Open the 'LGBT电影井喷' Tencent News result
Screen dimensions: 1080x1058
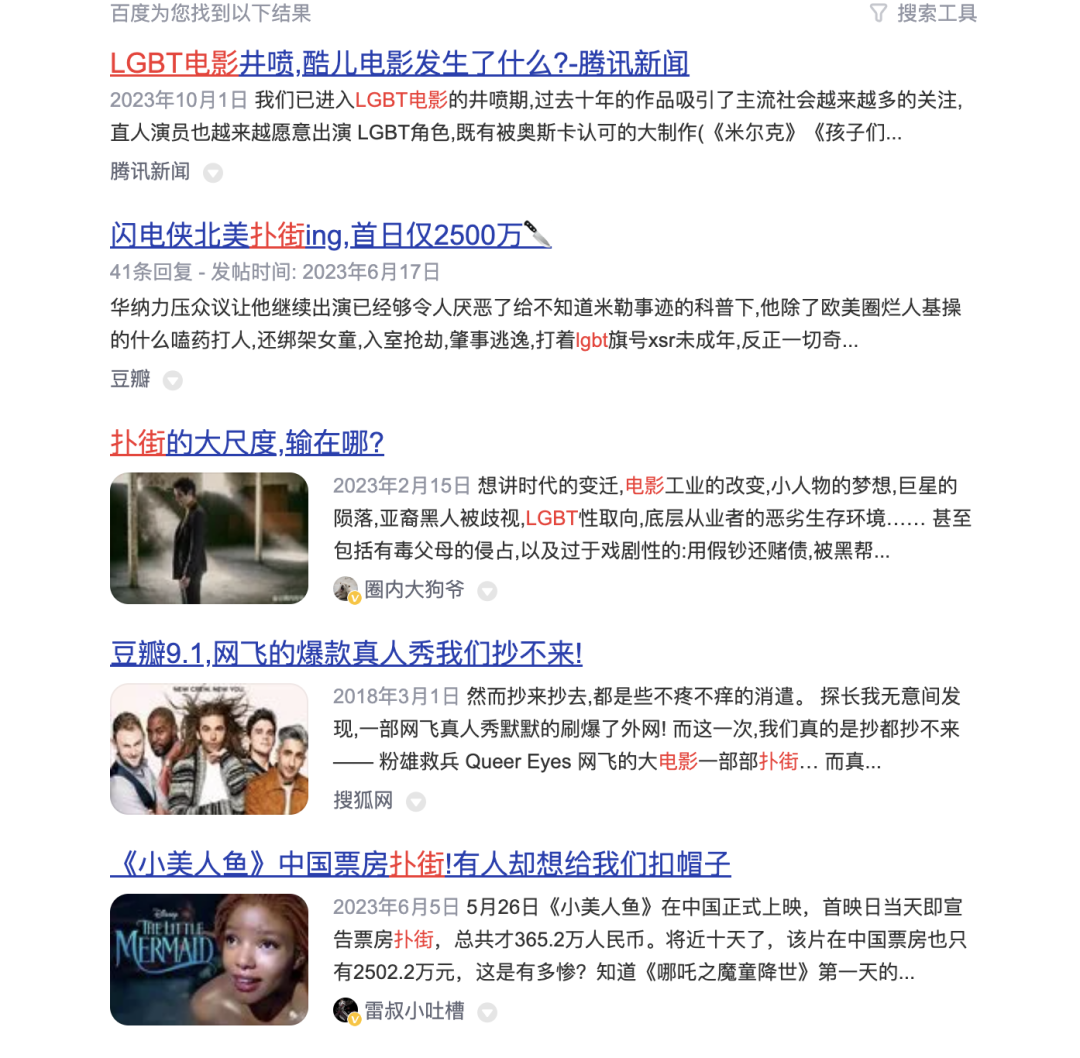[399, 63]
